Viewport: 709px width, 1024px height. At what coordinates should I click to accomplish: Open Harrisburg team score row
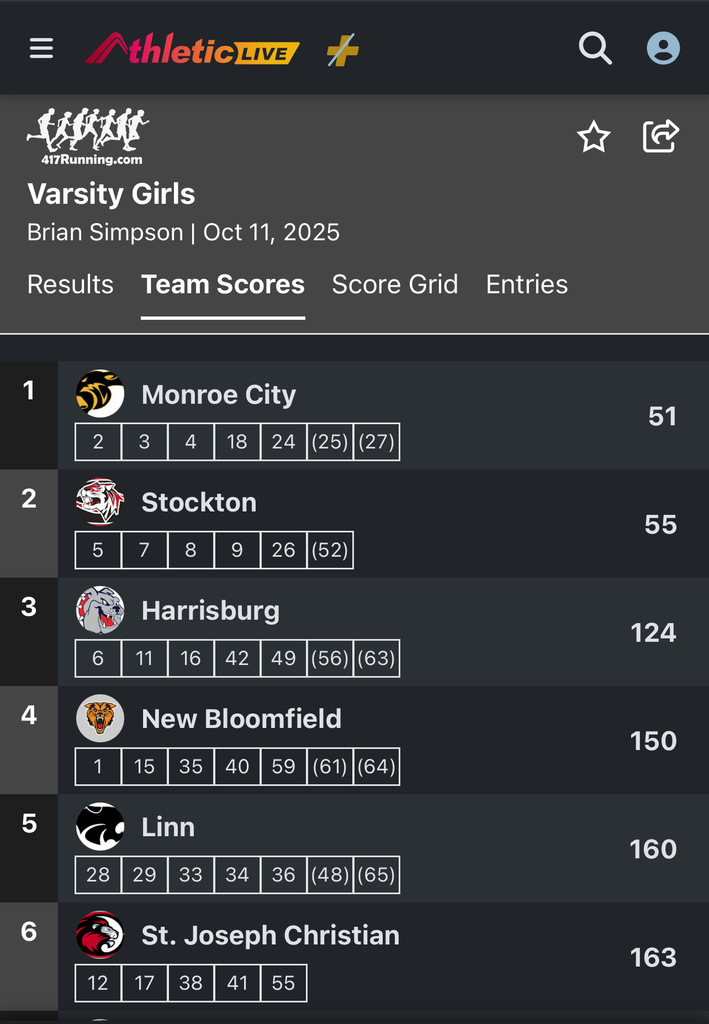[210, 611]
